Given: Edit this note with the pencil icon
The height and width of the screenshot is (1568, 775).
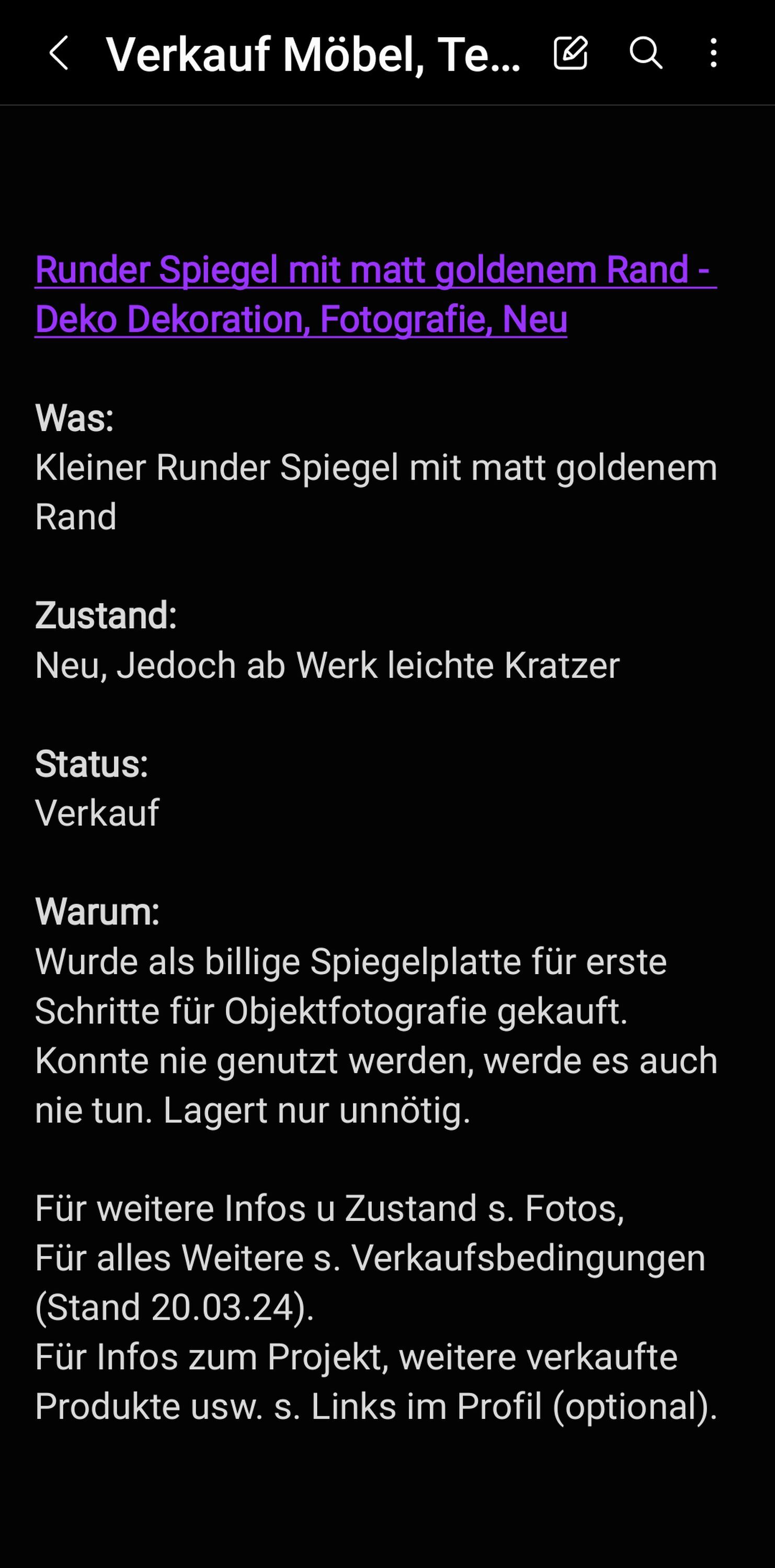Looking at the screenshot, I should (571, 53).
